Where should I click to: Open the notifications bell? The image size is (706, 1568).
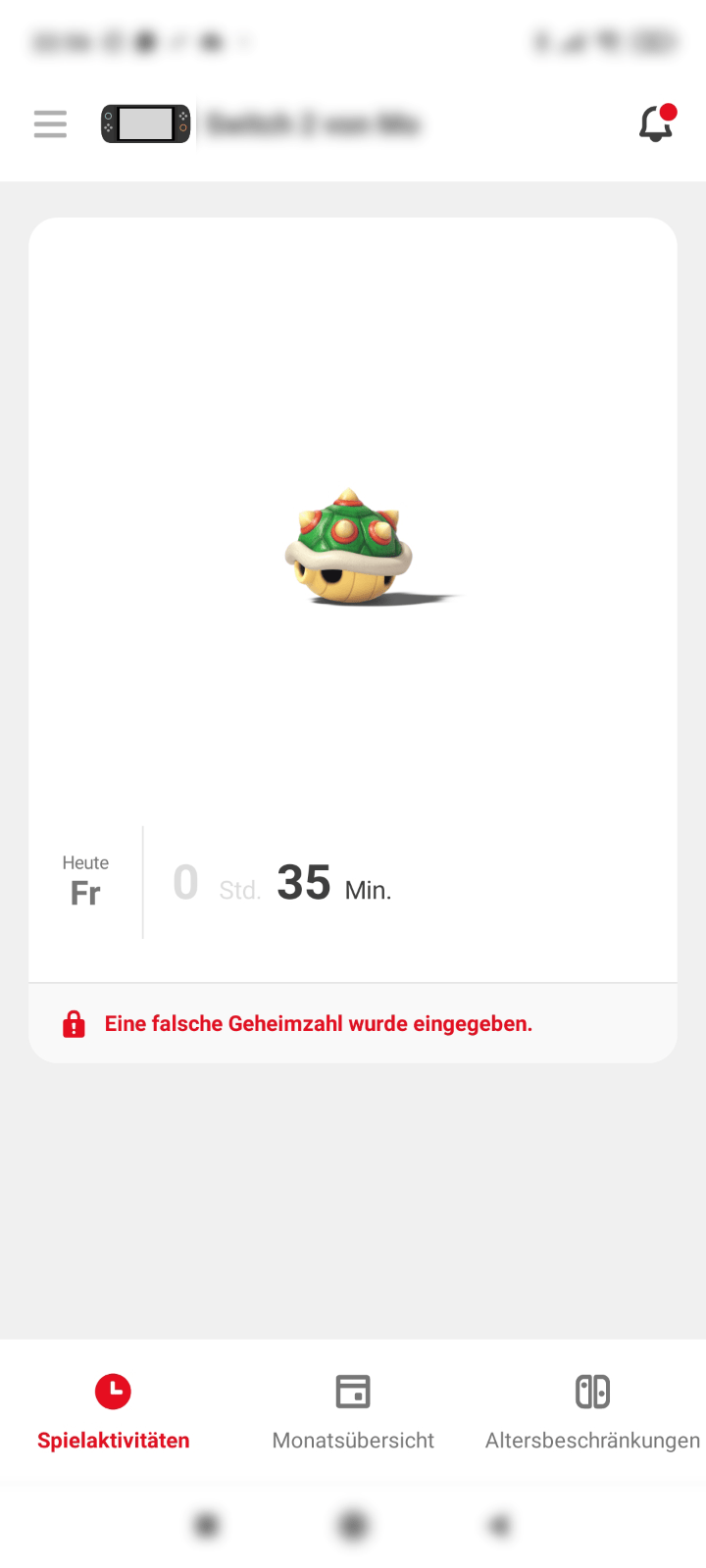point(656,124)
